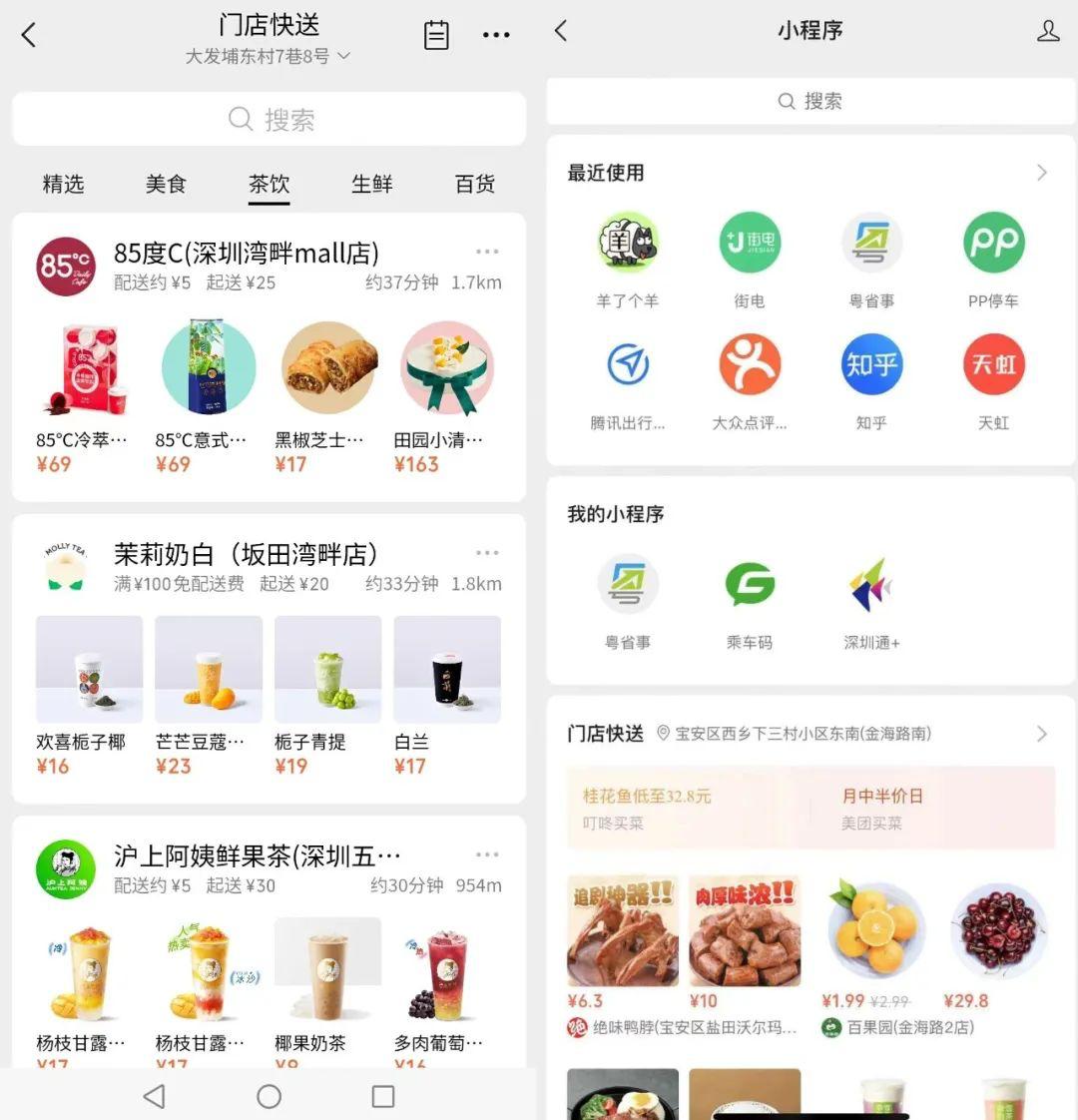Viewport: 1078px width, 1120px height.
Task: Open the profile icon on 小程序 page
Action: (x=1048, y=31)
